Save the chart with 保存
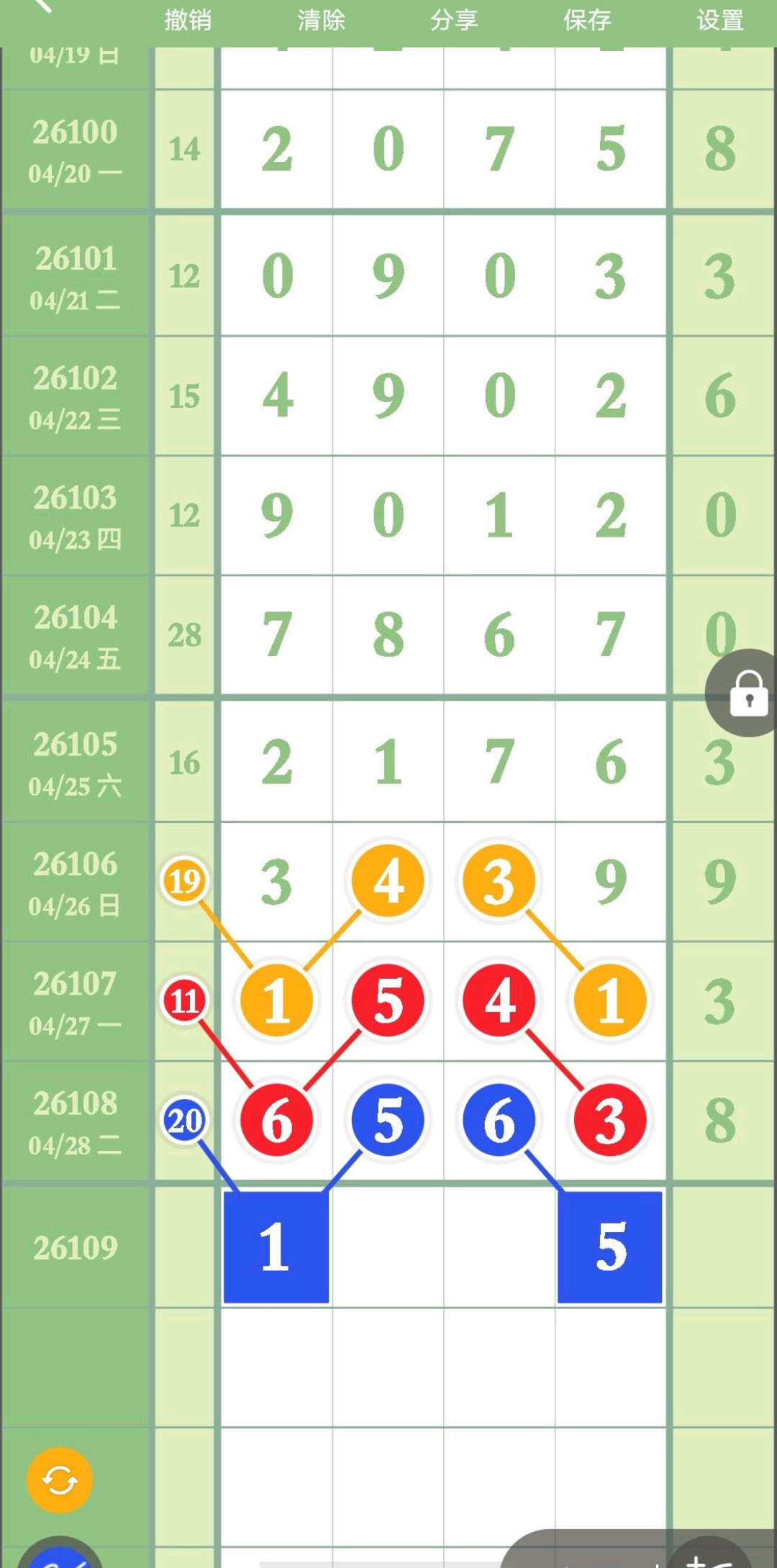 click(587, 20)
